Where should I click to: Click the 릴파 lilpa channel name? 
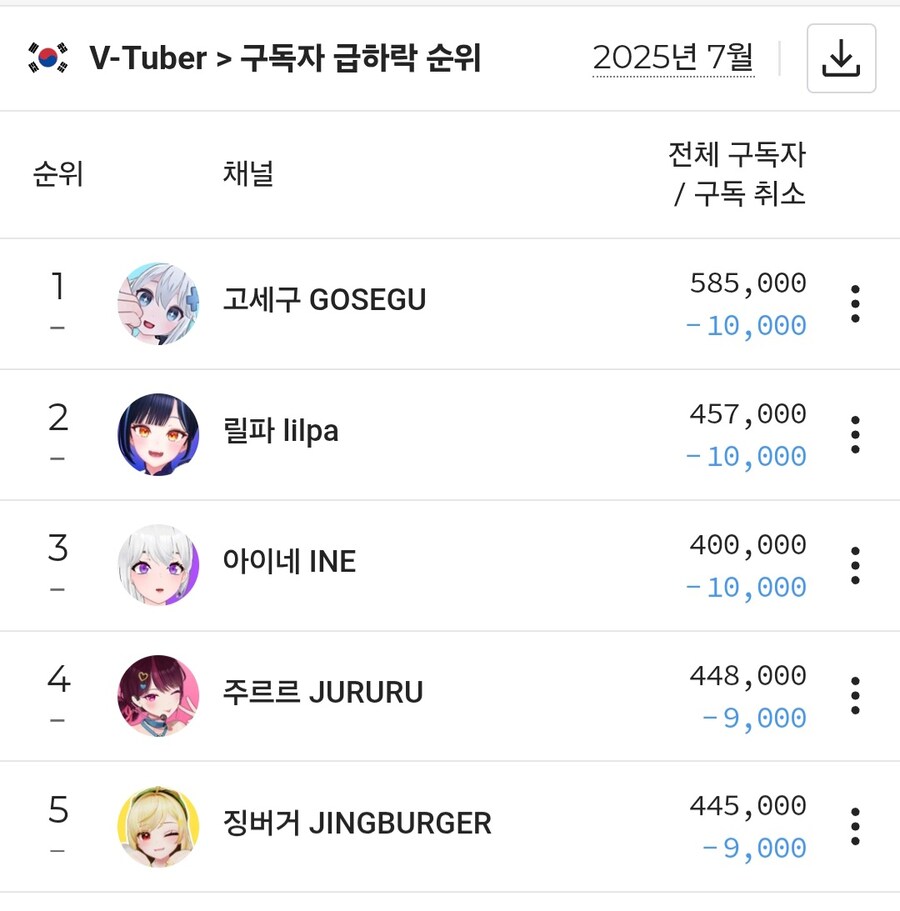[x=280, y=431]
